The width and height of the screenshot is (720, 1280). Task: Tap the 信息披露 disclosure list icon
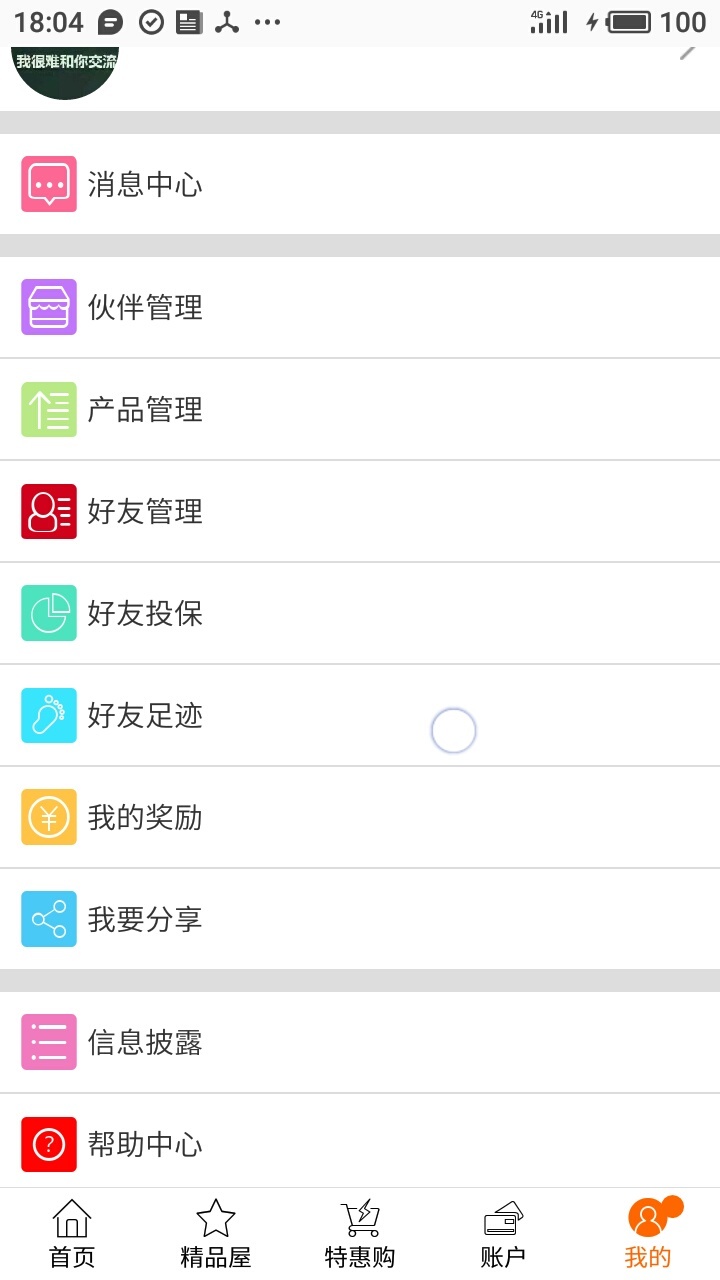48,1041
